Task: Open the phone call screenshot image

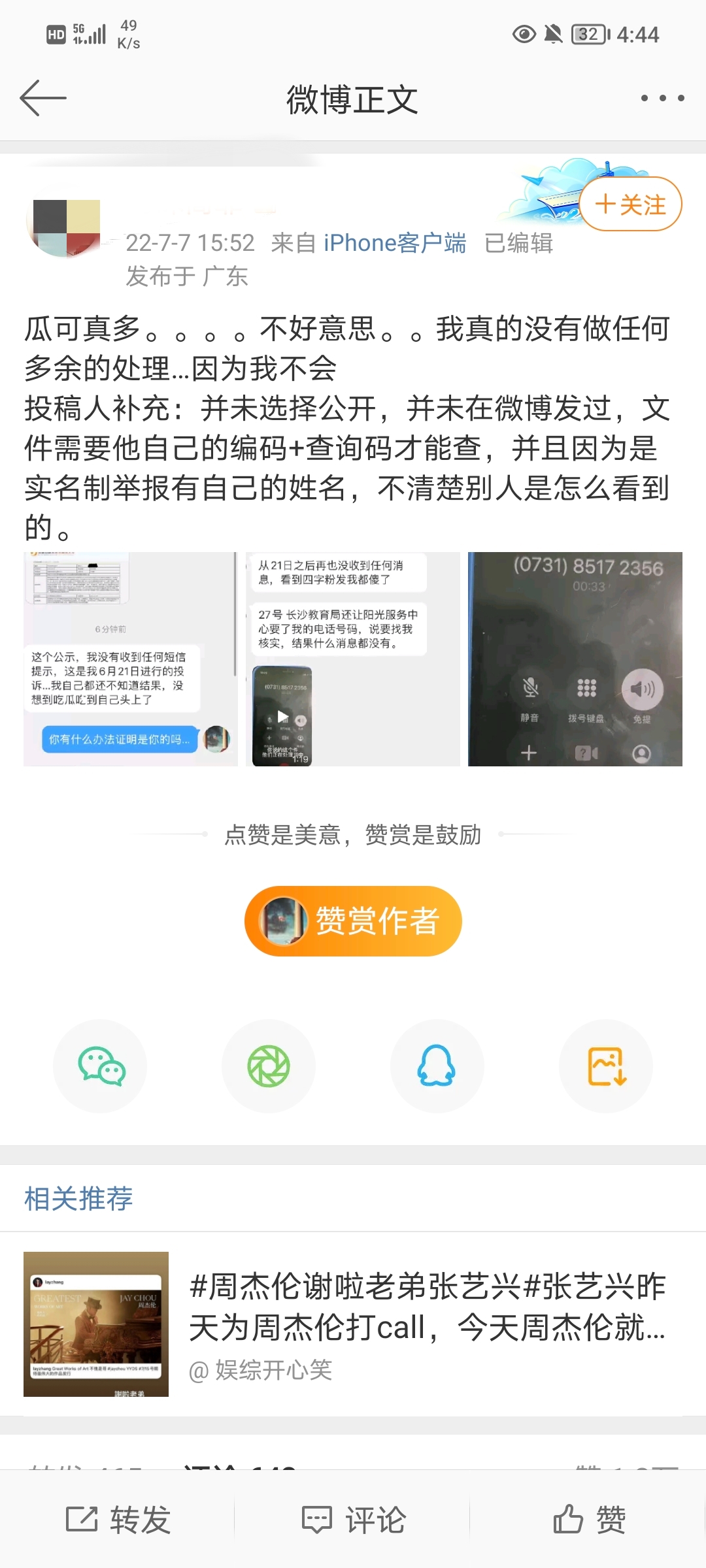Action: [575, 659]
